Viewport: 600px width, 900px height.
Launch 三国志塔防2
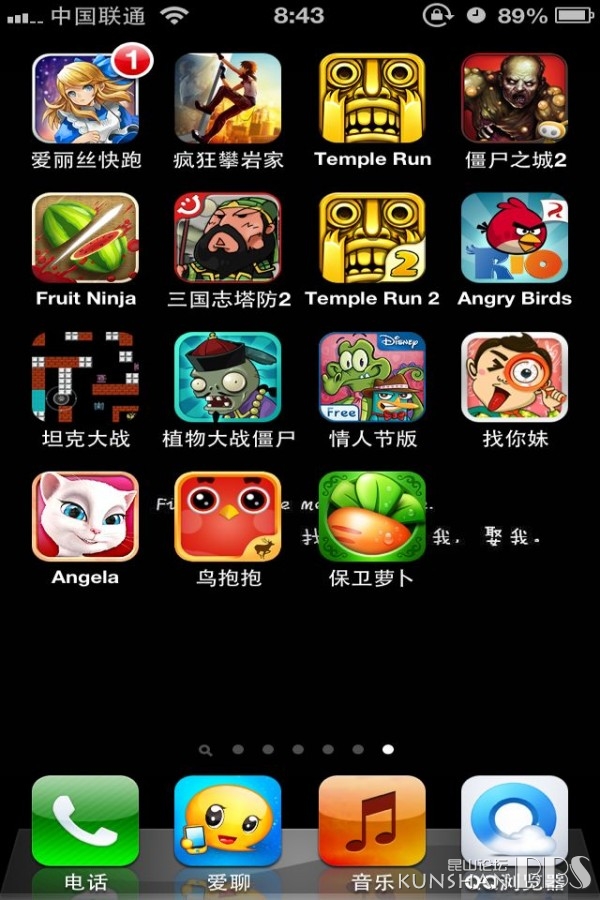228,240
